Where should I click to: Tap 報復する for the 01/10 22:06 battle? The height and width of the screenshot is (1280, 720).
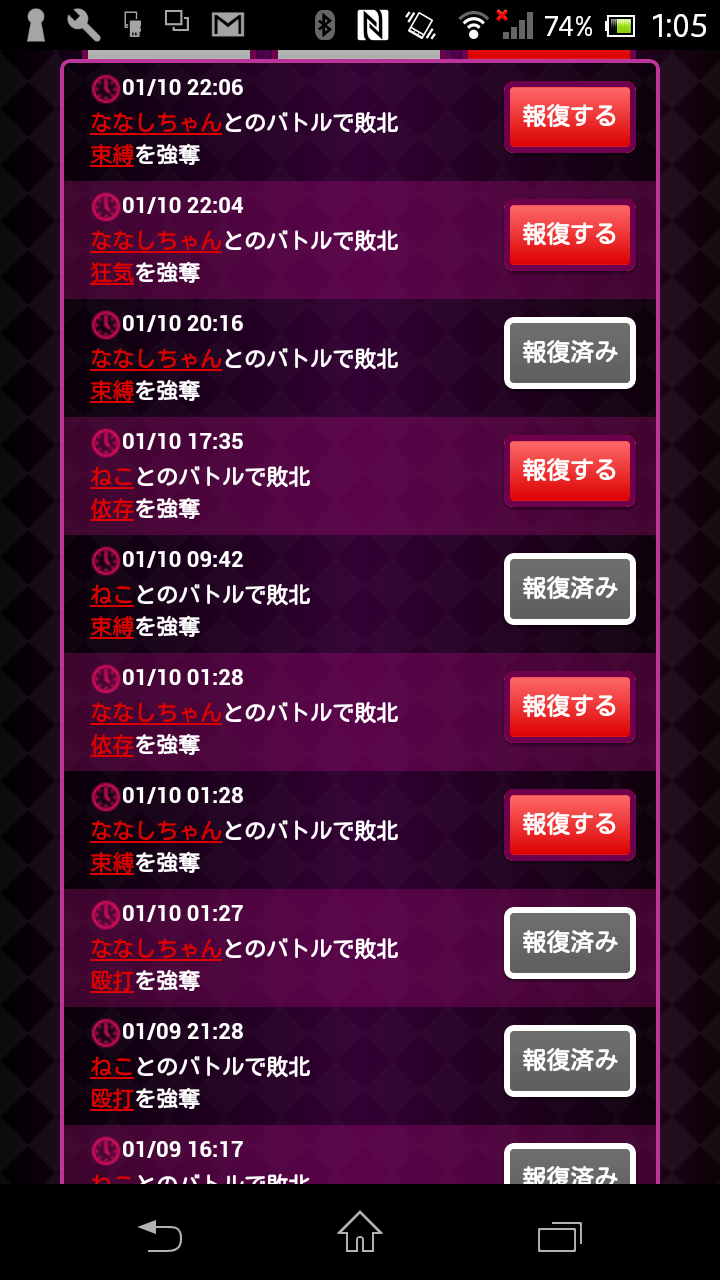[x=569, y=117]
